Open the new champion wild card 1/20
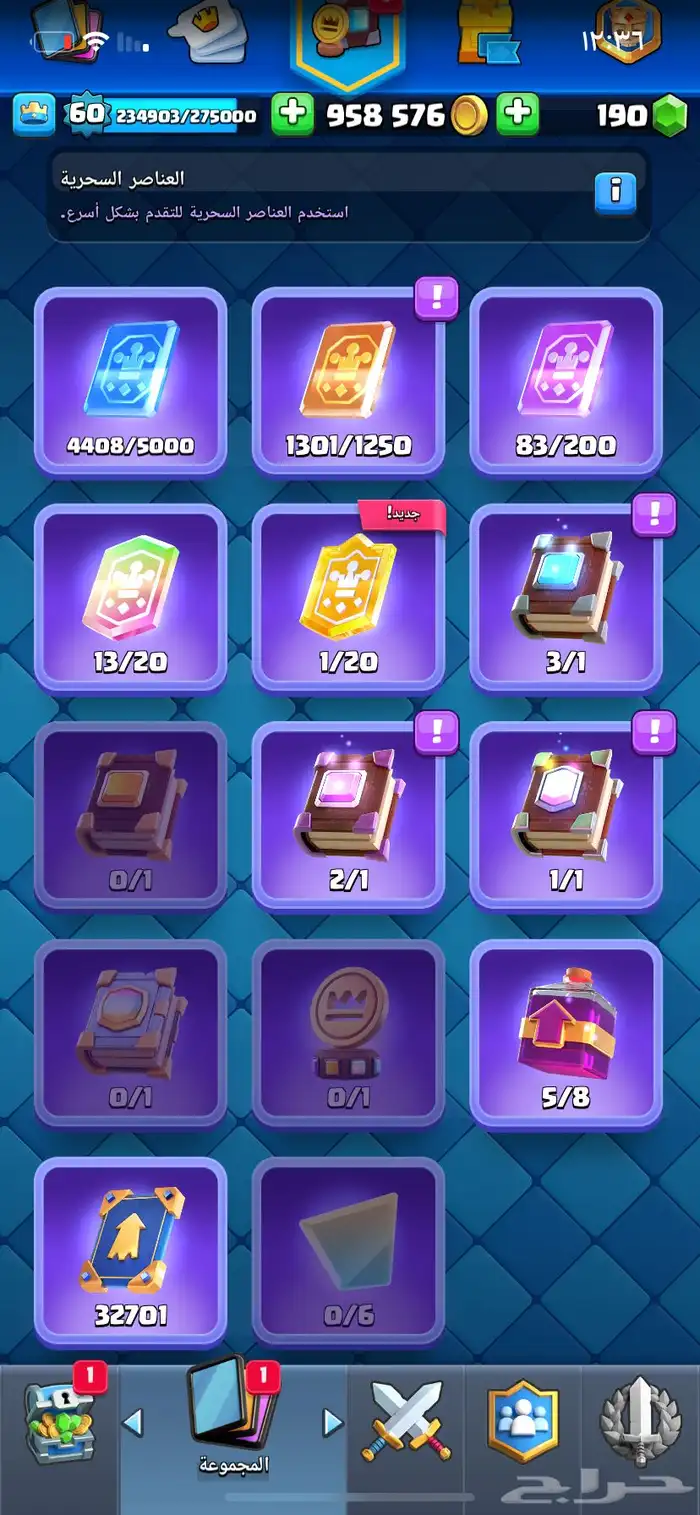 pyautogui.click(x=348, y=599)
